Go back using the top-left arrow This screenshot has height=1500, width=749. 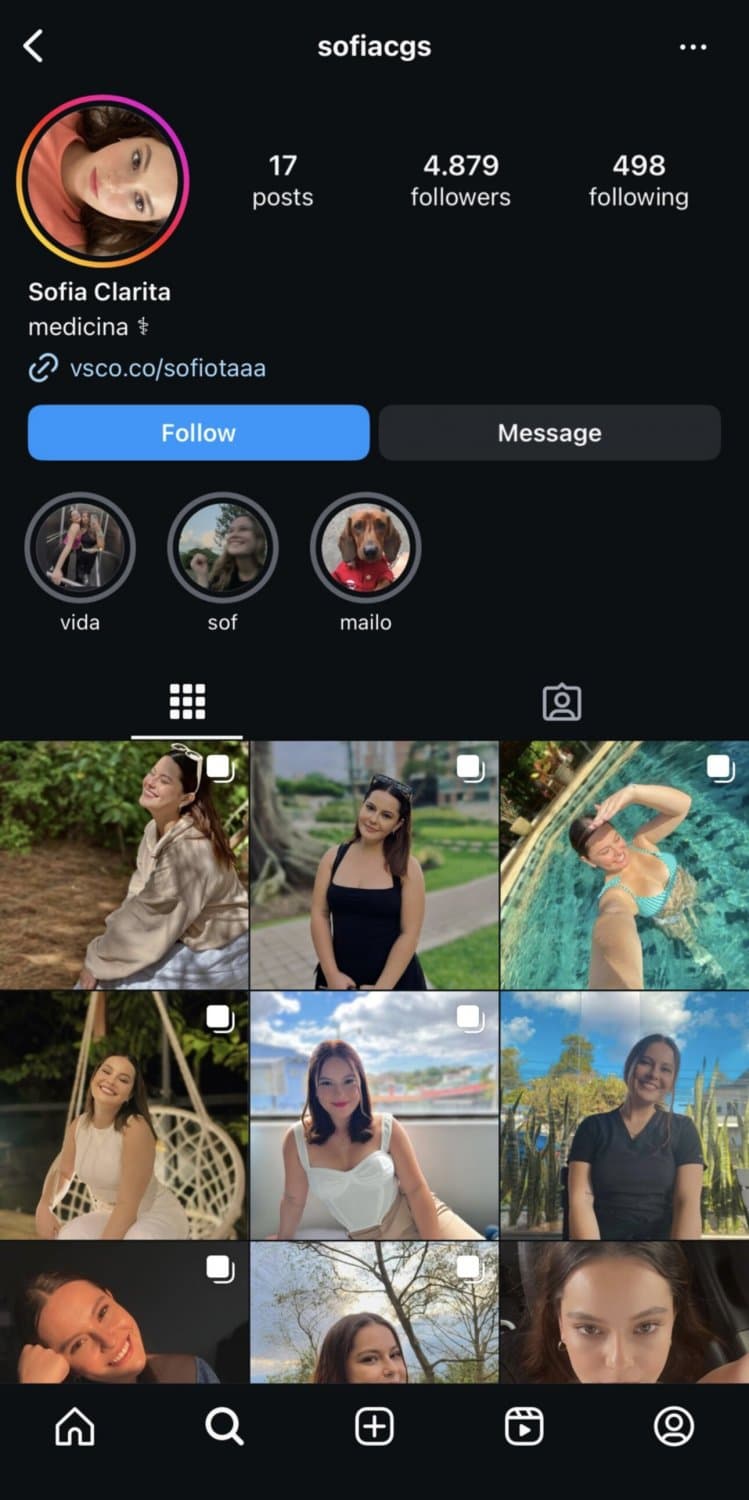pyautogui.click(x=34, y=46)
